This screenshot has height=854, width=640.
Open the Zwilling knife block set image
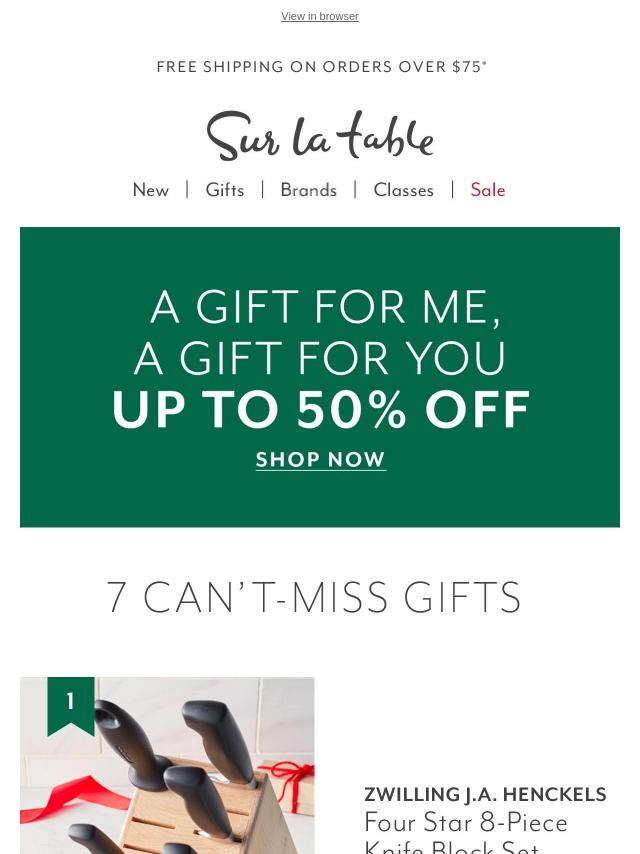(167, 770)
